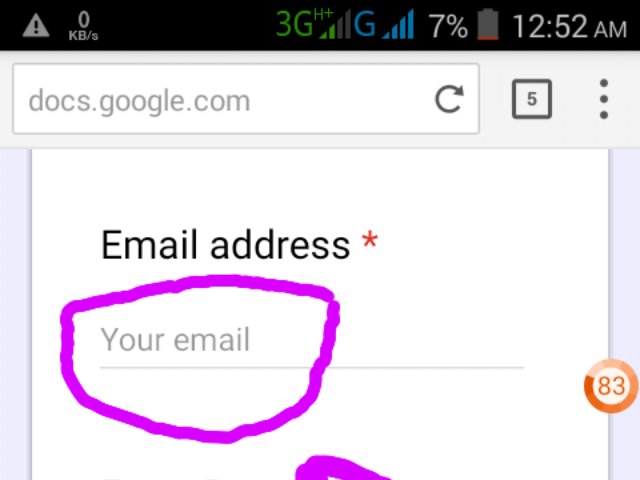Image resolution: width=640 pixels, height=480 pixels.
Task: Open the tab switcher showing 5 tabs
Action: click(x=531, y=99)
